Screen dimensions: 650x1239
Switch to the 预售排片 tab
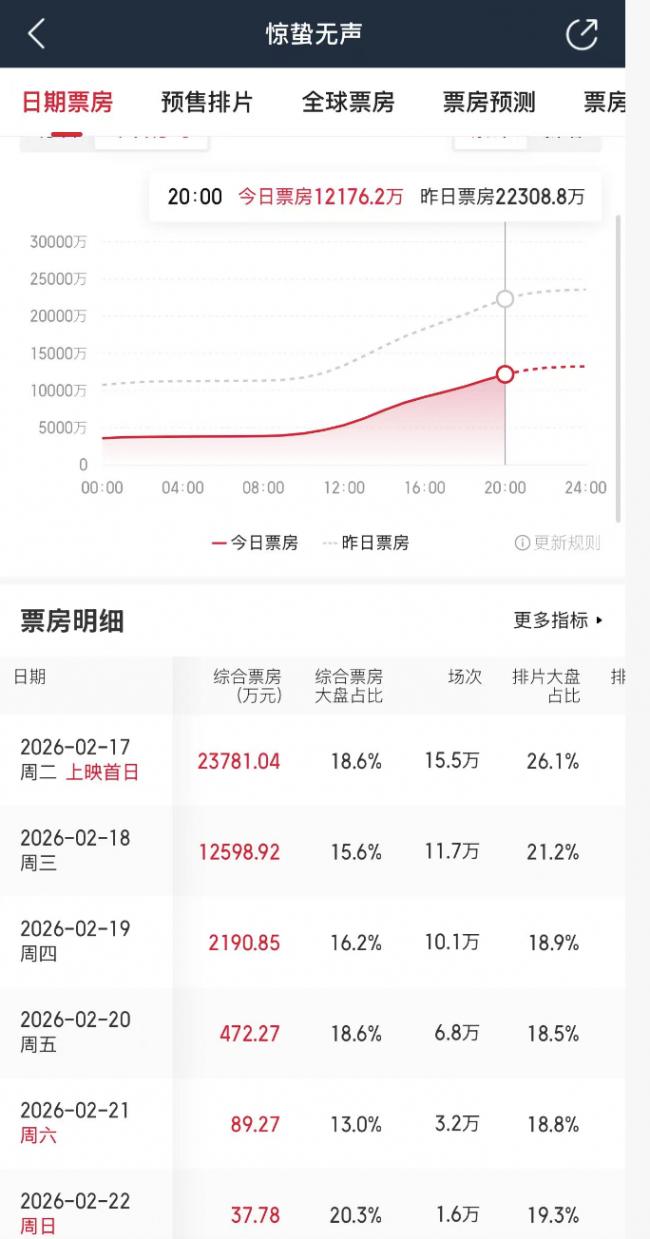click(207, 102)
